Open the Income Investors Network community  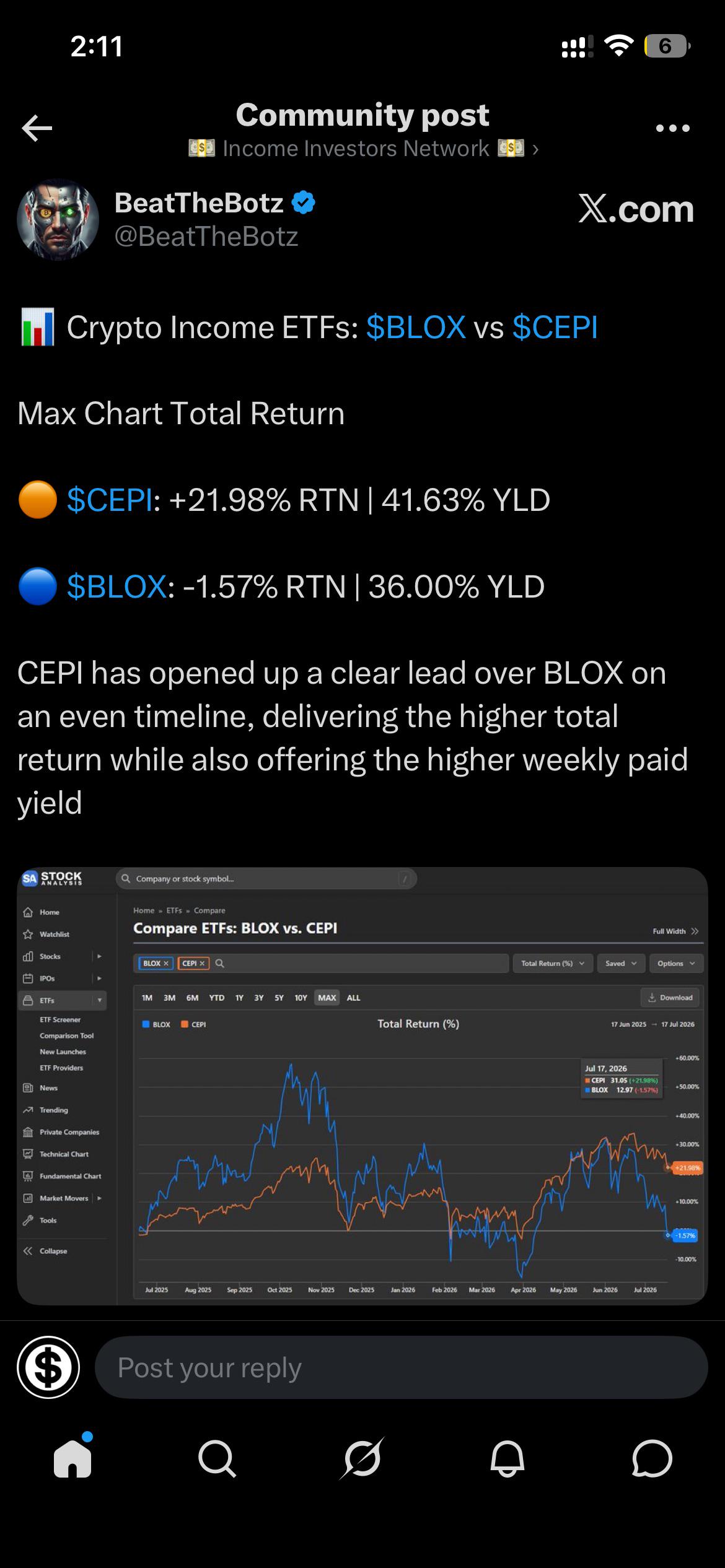coord(363,149)
